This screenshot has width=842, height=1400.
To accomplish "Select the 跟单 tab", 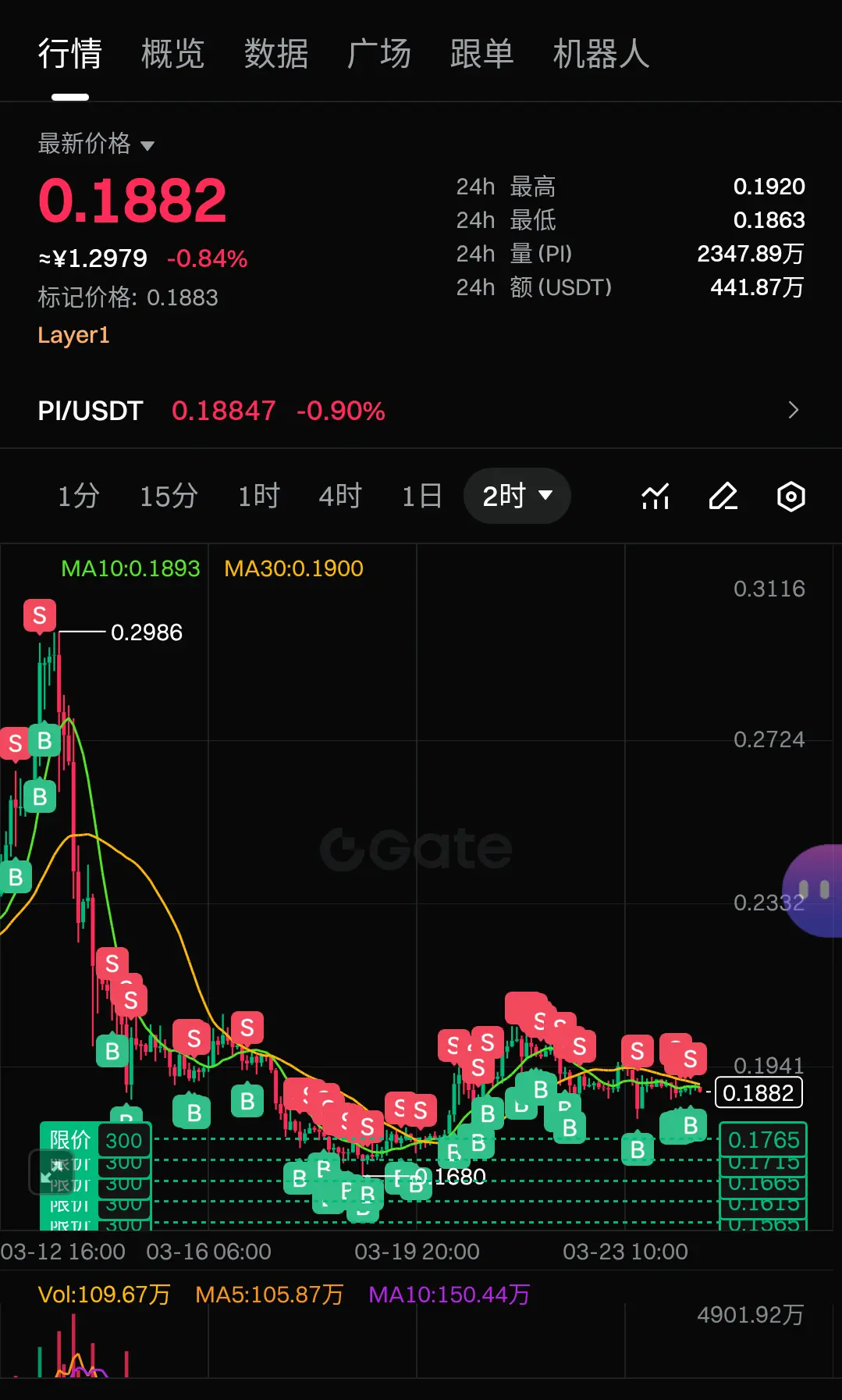I will point(481,55).
